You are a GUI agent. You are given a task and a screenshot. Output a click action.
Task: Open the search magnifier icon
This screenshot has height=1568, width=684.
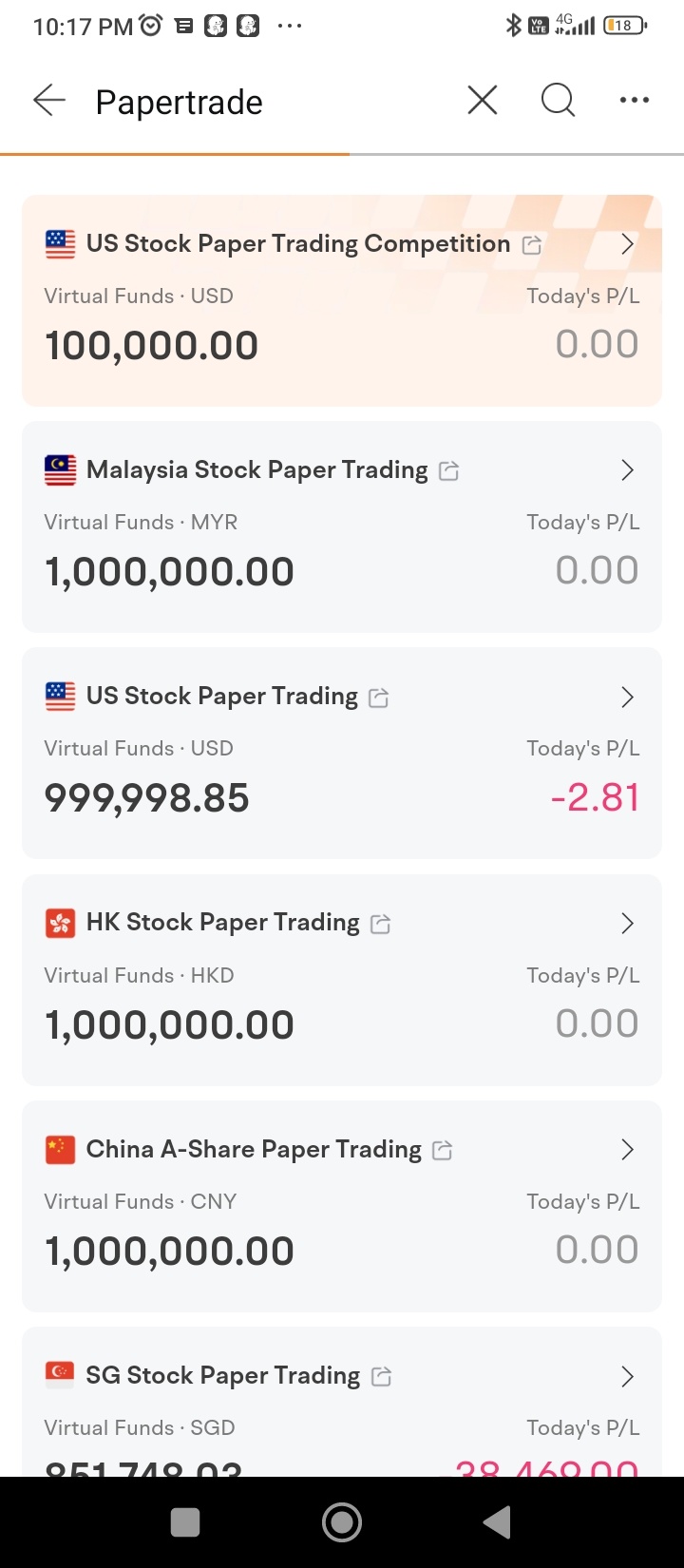pos(559,100)
